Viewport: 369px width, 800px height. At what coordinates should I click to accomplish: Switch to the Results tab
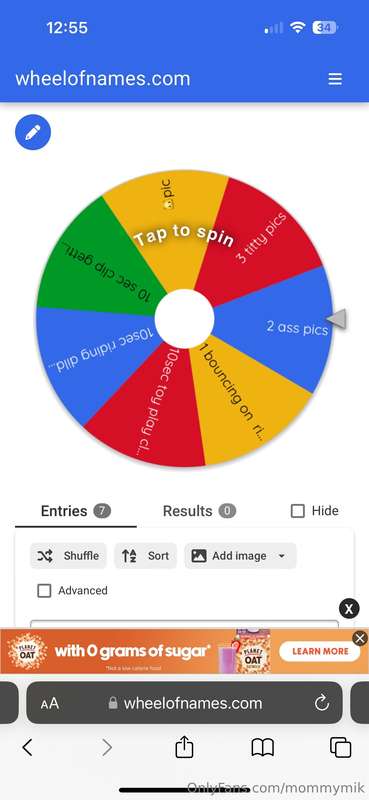199,511
